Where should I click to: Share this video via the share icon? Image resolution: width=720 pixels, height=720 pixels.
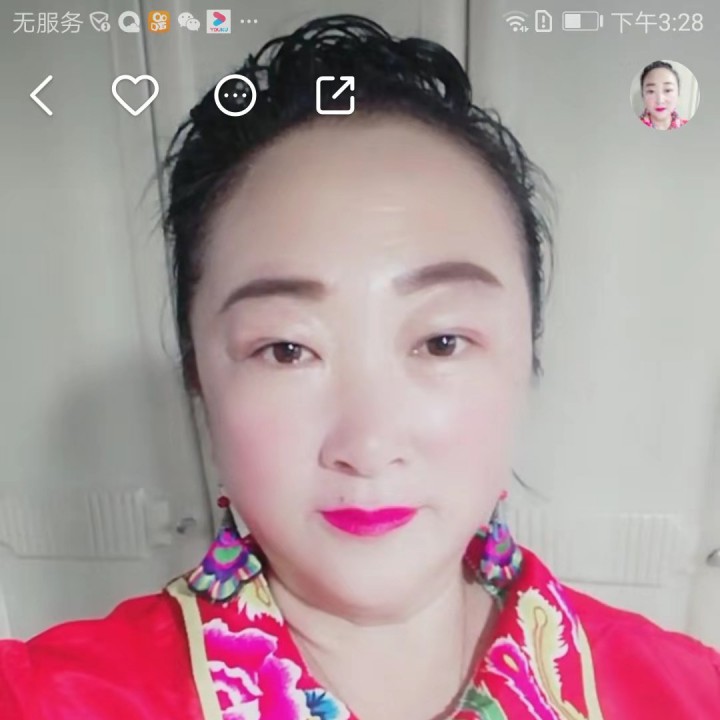pyautogui.click(x=336, y=95)
